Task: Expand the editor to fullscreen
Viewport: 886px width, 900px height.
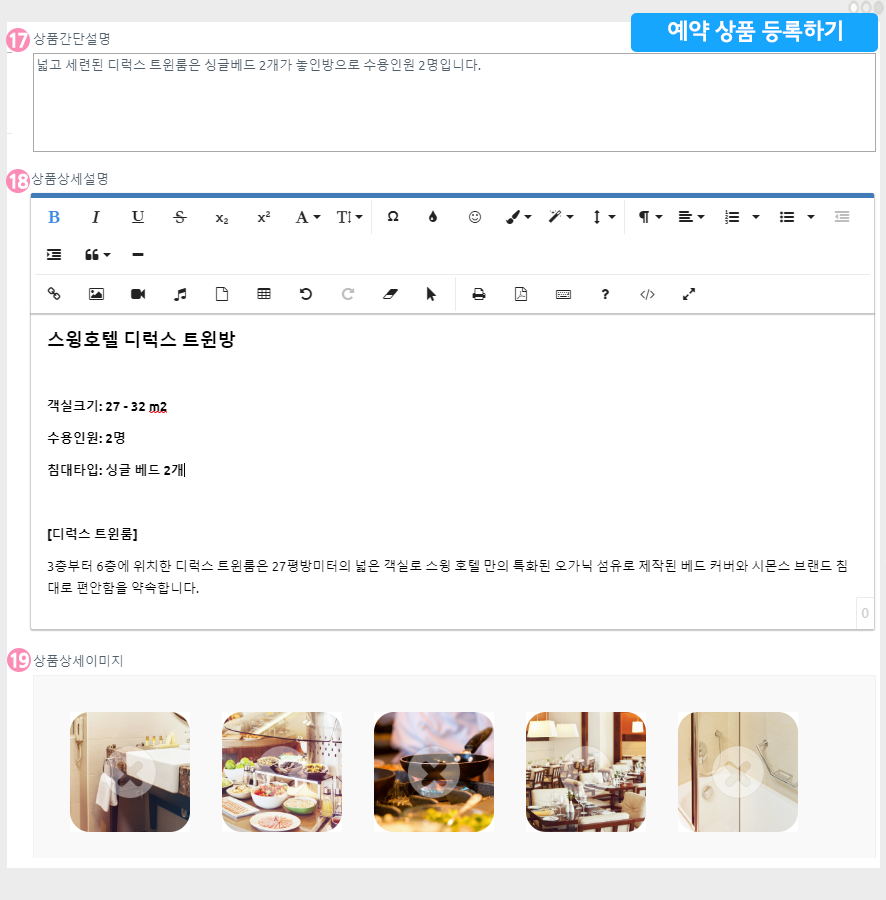Action: [x=689, y=294]
